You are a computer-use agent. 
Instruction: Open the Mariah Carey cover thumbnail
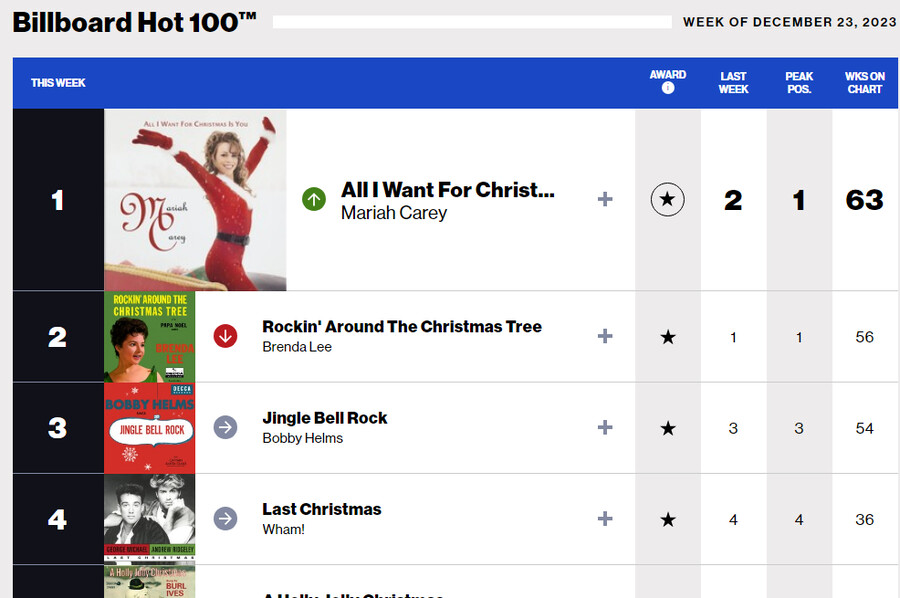click(195, 200)
